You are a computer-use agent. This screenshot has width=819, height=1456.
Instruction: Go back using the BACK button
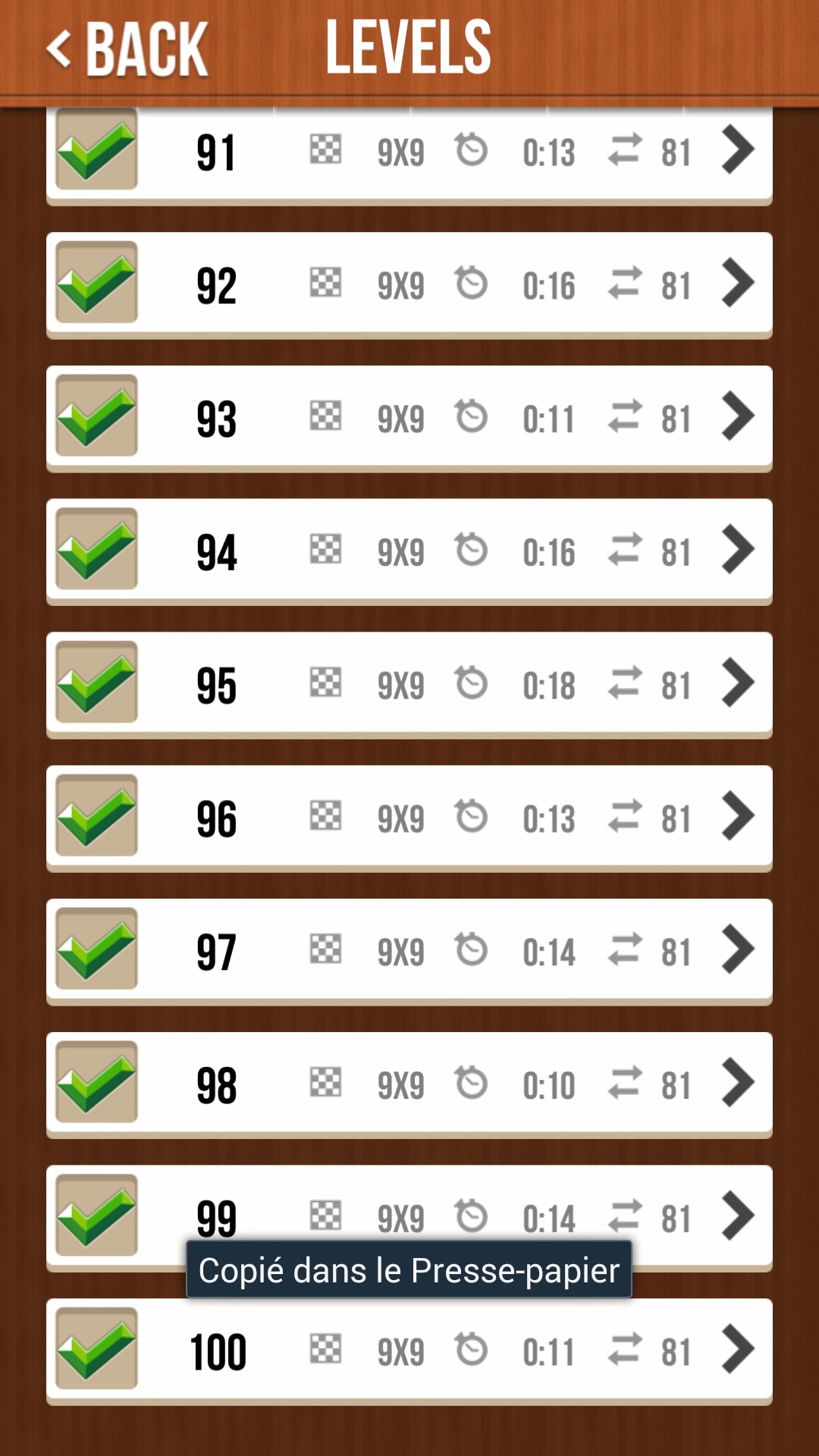(x=127, y=49)
